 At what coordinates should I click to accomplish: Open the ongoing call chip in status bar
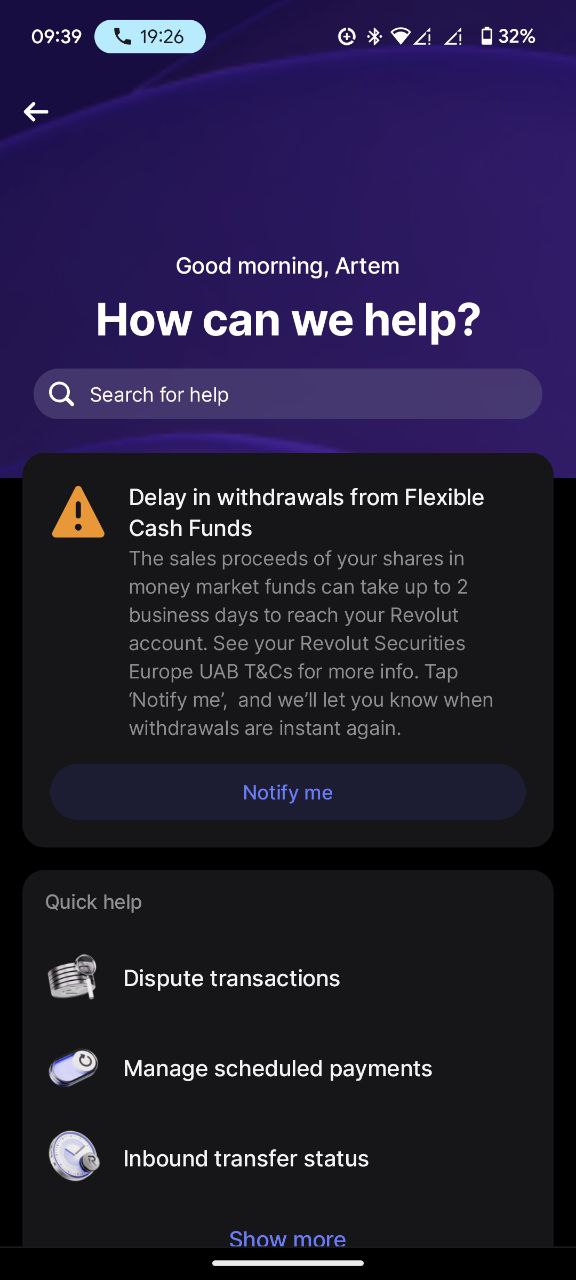[150, 36]
